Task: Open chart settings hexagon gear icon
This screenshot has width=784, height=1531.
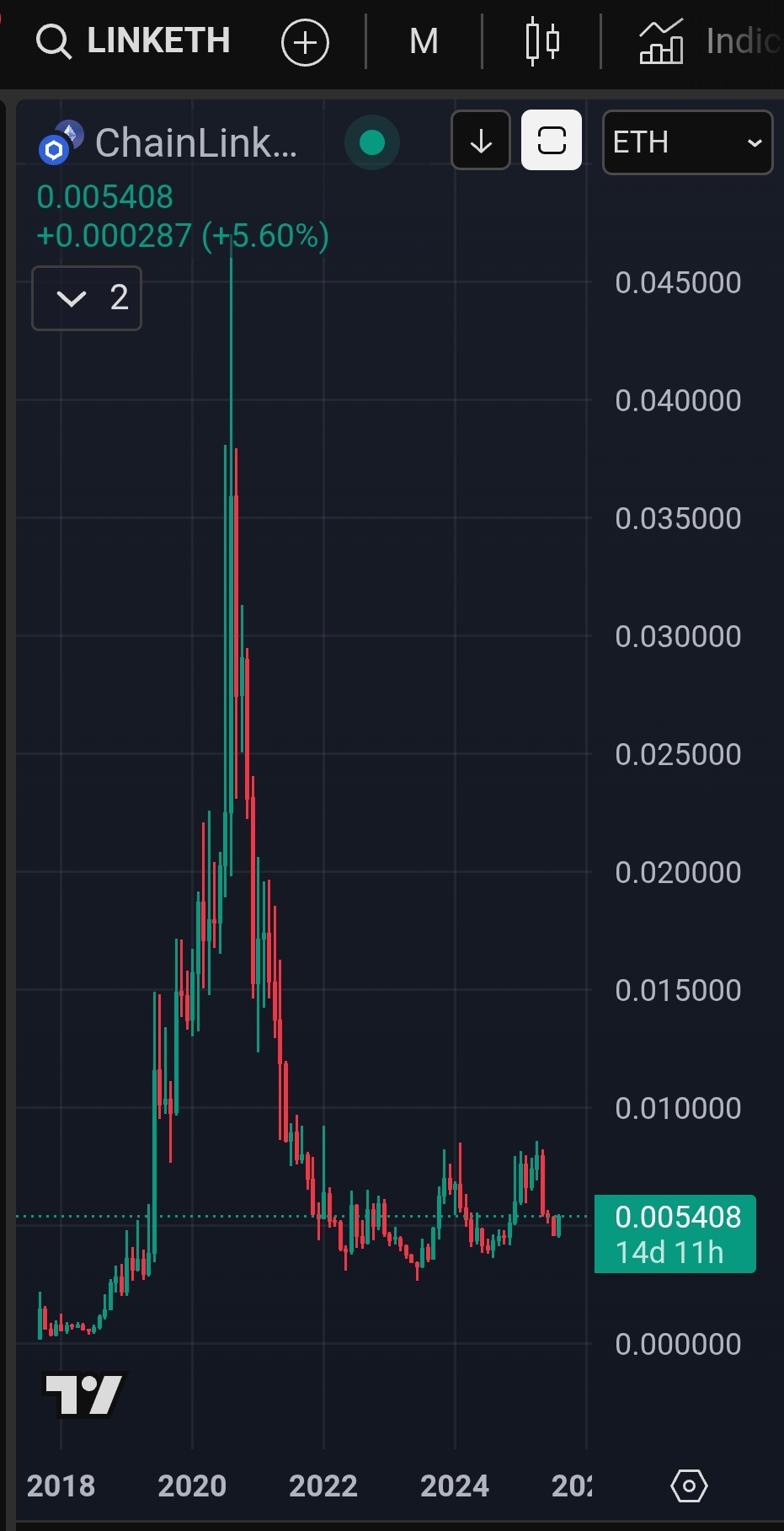Action: coord(689,1485)
